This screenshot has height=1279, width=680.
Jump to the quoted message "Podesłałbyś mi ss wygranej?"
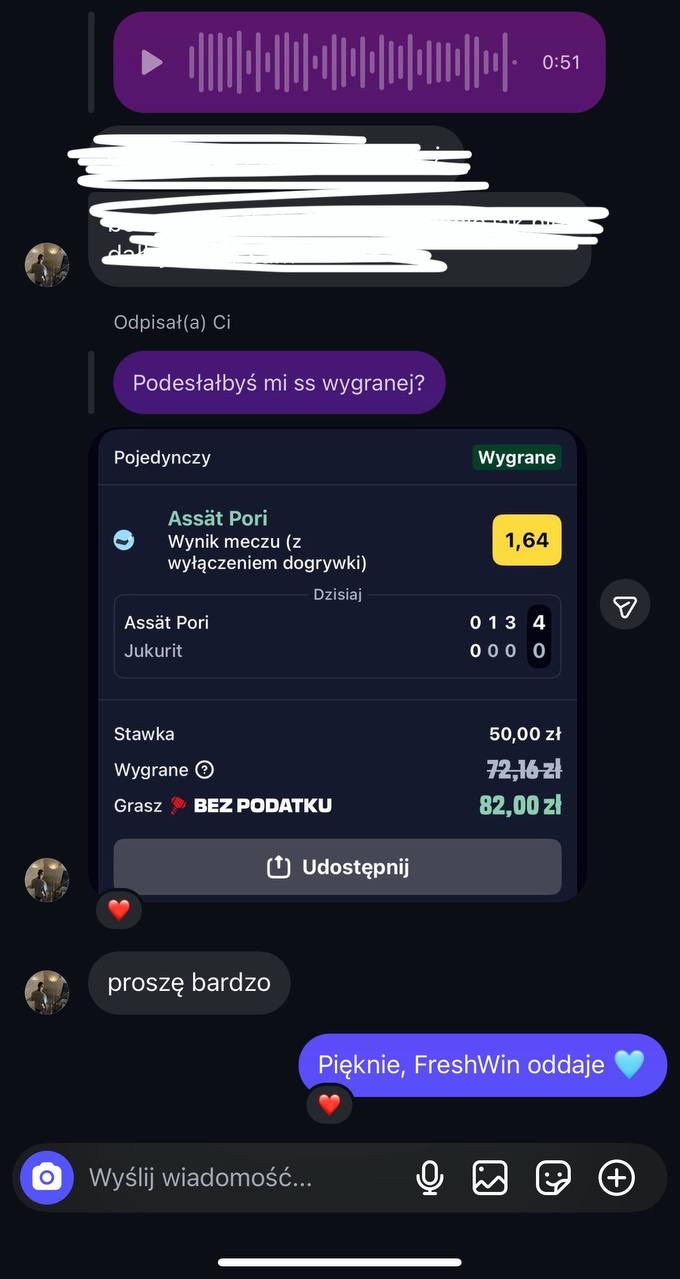279,382
